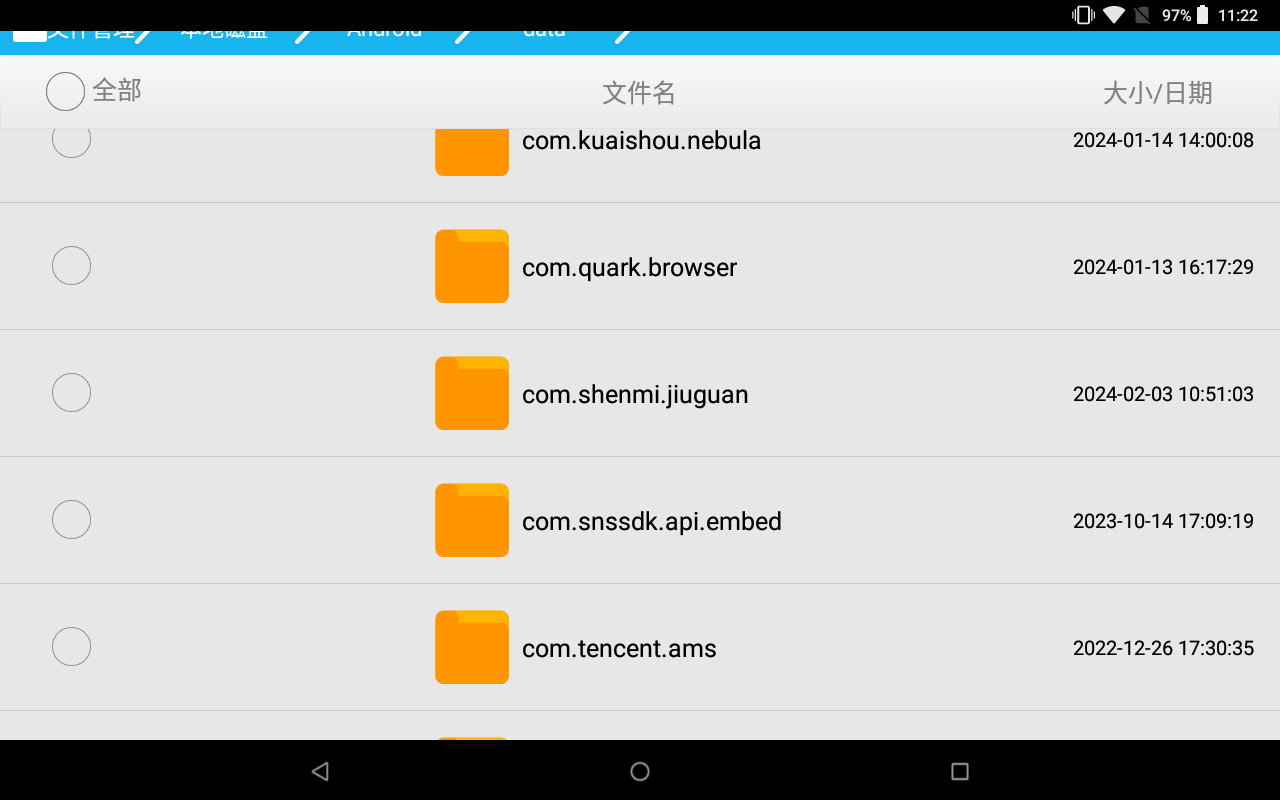Viewport: 1280px width, 800px height.
Task: Open the com.tencent.ams folder
Action: 619,648
